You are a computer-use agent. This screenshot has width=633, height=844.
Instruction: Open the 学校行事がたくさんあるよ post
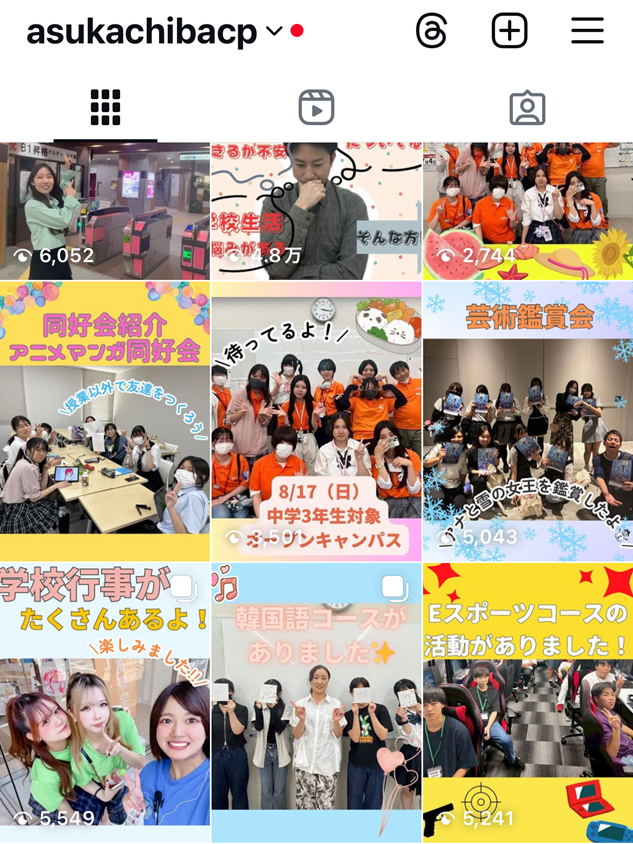pyautogui.click(x=105, y=700)
